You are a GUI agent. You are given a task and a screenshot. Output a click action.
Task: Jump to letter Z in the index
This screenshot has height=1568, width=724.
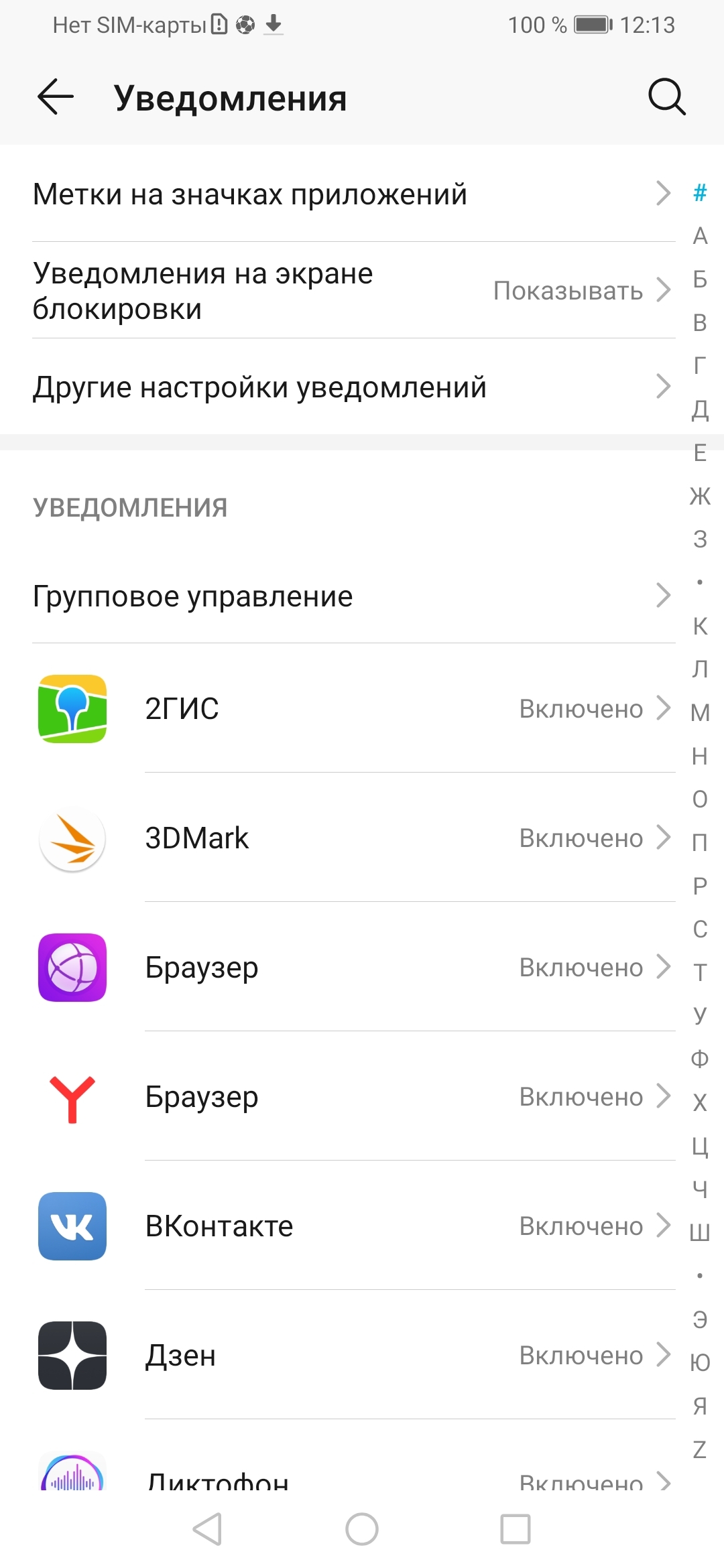click(700, 1449)
